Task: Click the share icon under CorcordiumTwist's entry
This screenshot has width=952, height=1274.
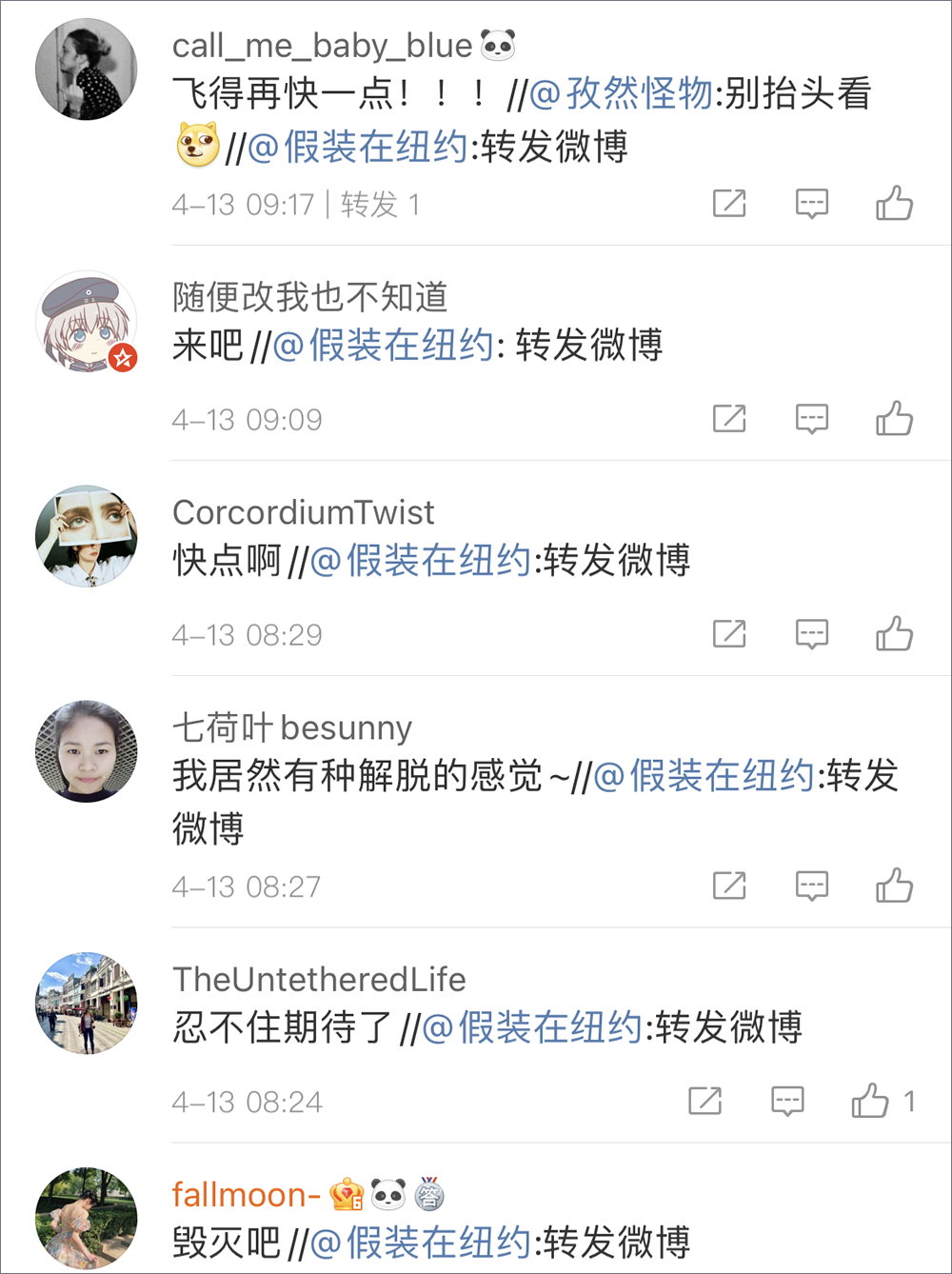Action: [x=728, y=633]
